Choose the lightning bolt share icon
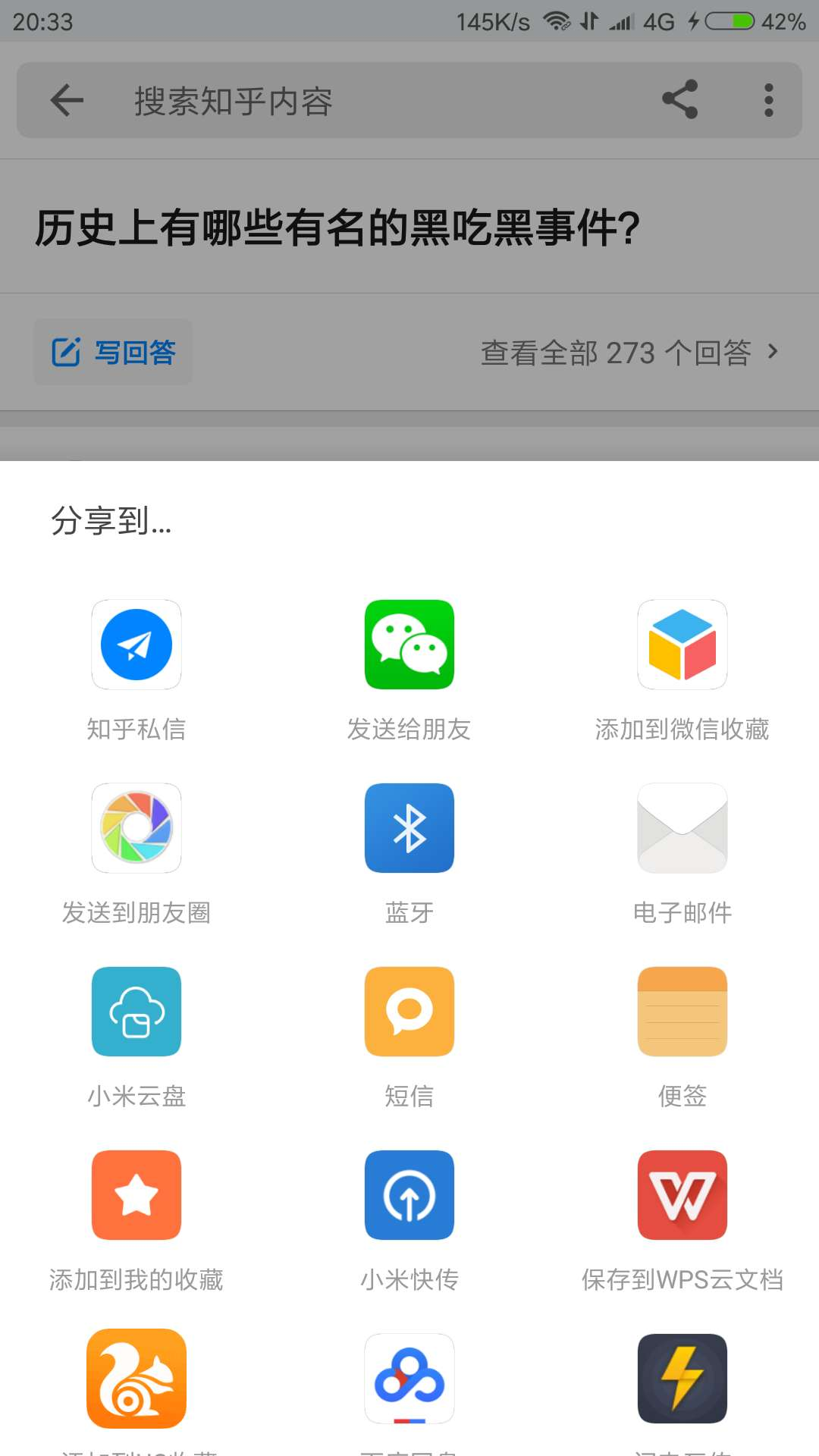The height and width of the screenshot is (1456, 819). coord(682,1379)
